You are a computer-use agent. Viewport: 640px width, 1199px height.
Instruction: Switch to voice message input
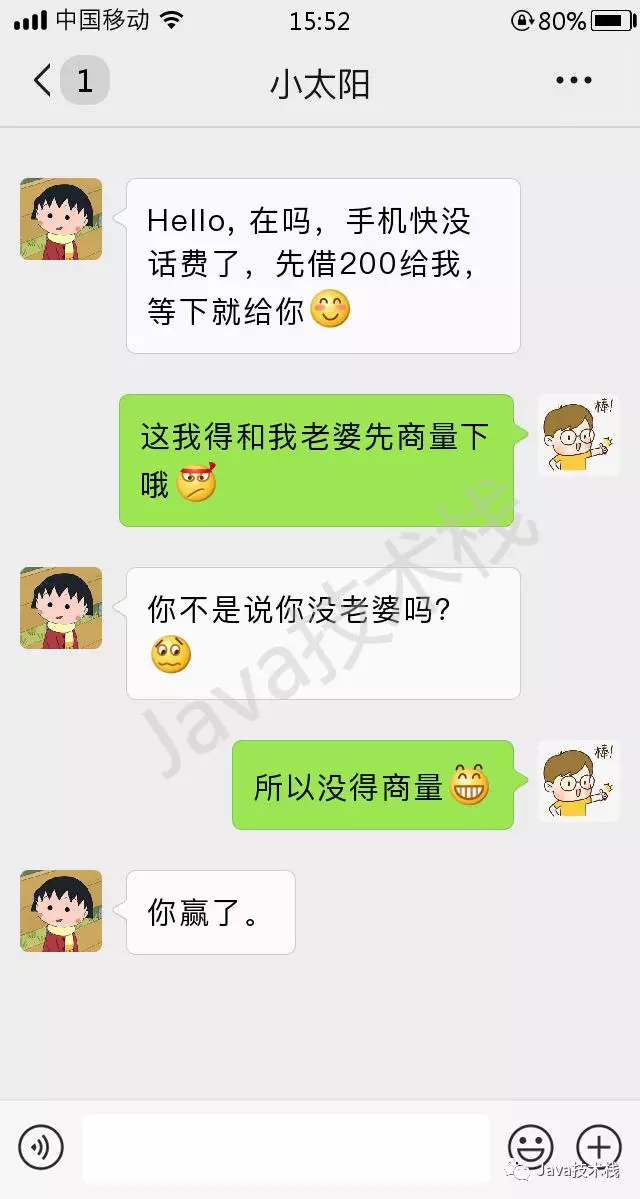pos(41,1147)
